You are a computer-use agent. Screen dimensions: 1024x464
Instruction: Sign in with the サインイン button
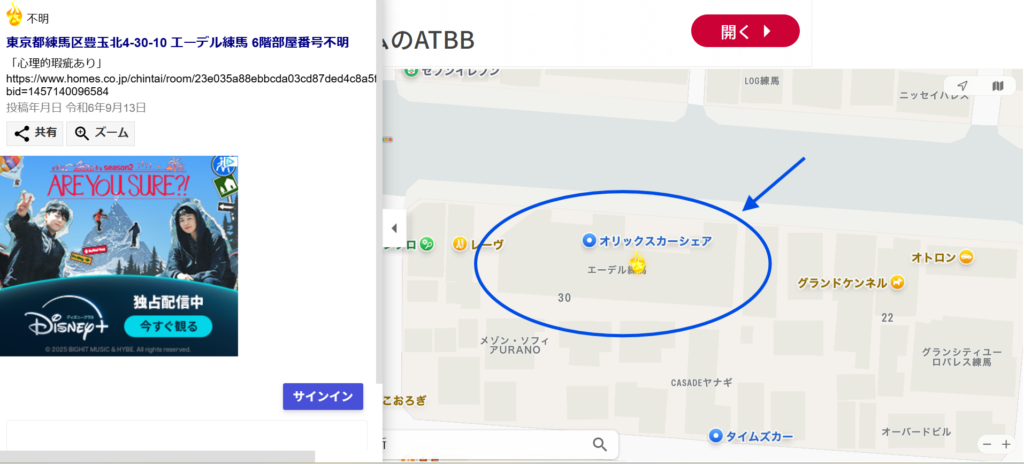322,397
